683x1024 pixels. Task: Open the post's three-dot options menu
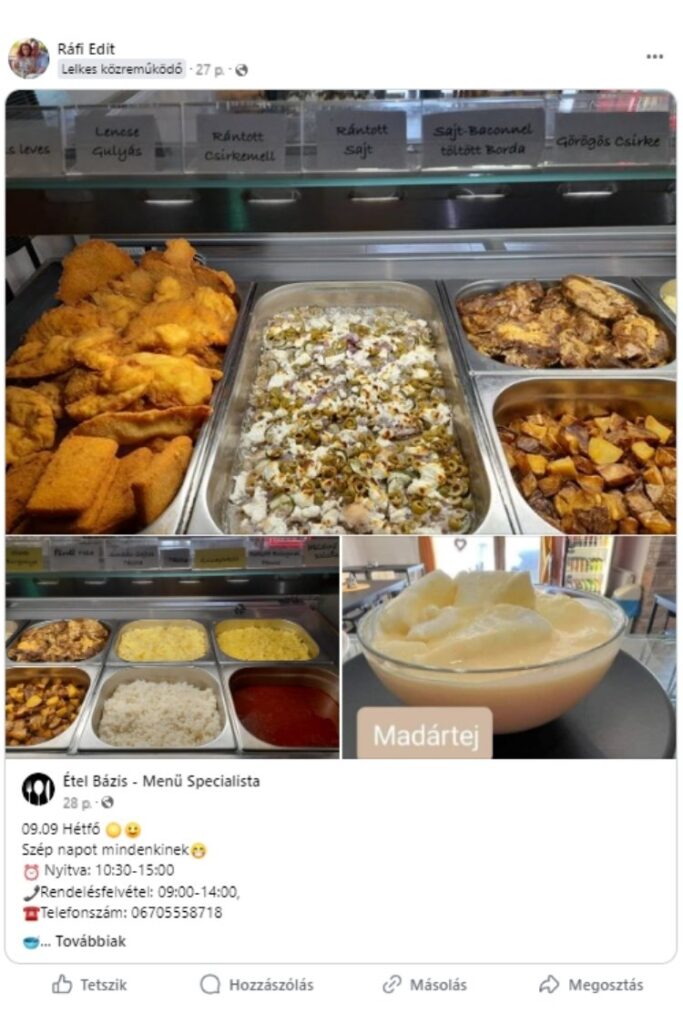pyautogui.click(x=654, y=57)
